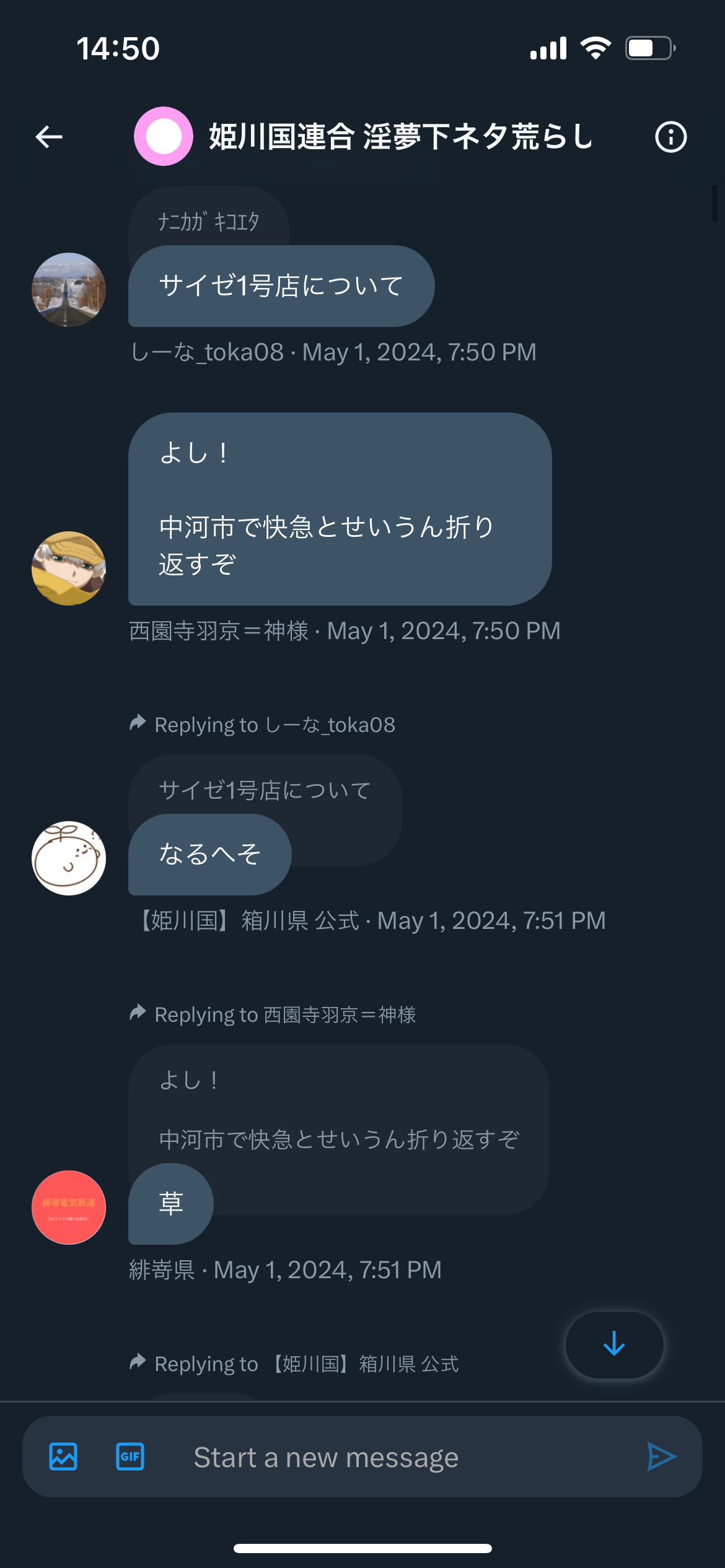Open しーな_toka08's profile picture

69,290
